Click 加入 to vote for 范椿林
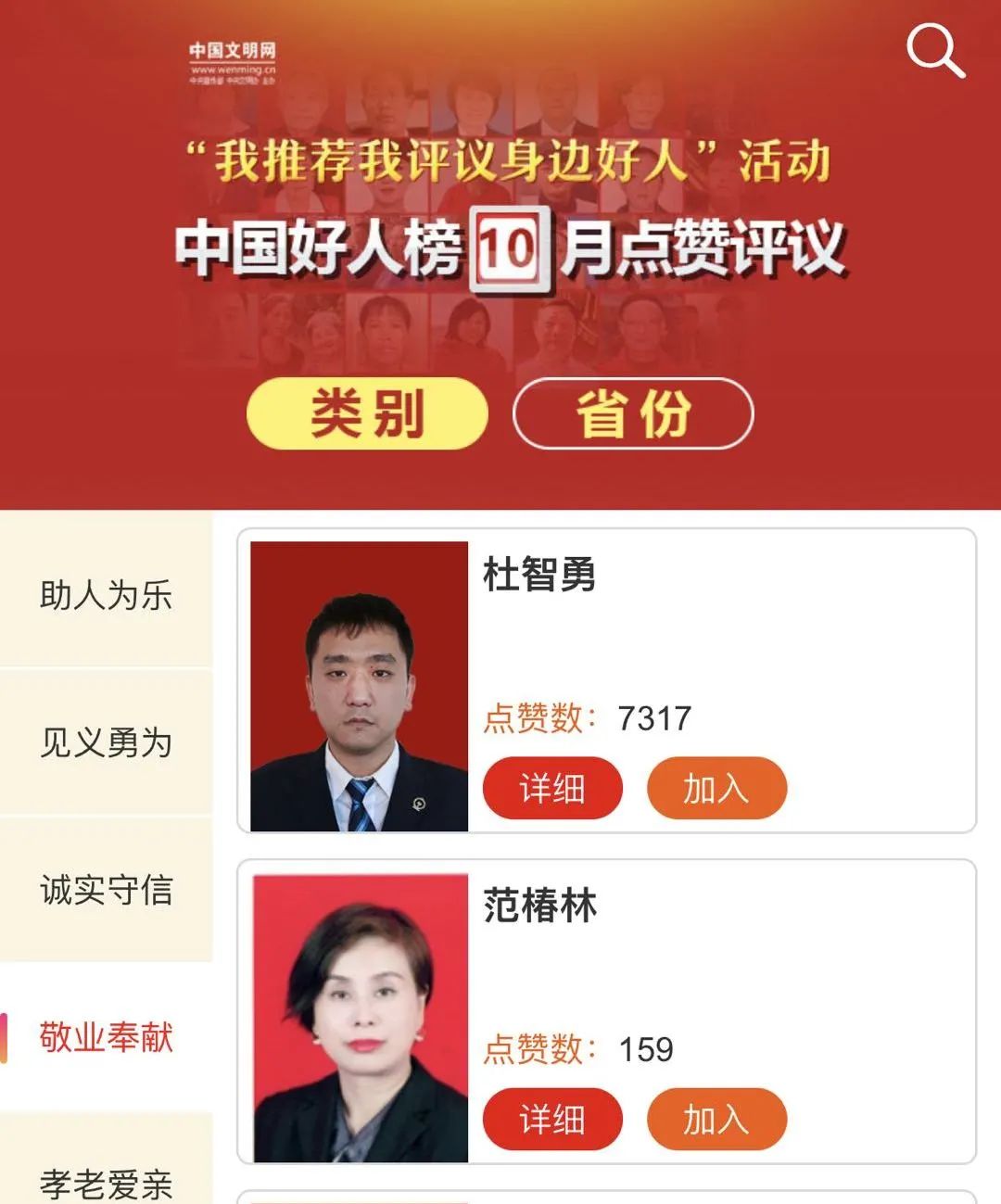The height and width of the screenshot is (1204, 1001). (x=716, y=1120)
